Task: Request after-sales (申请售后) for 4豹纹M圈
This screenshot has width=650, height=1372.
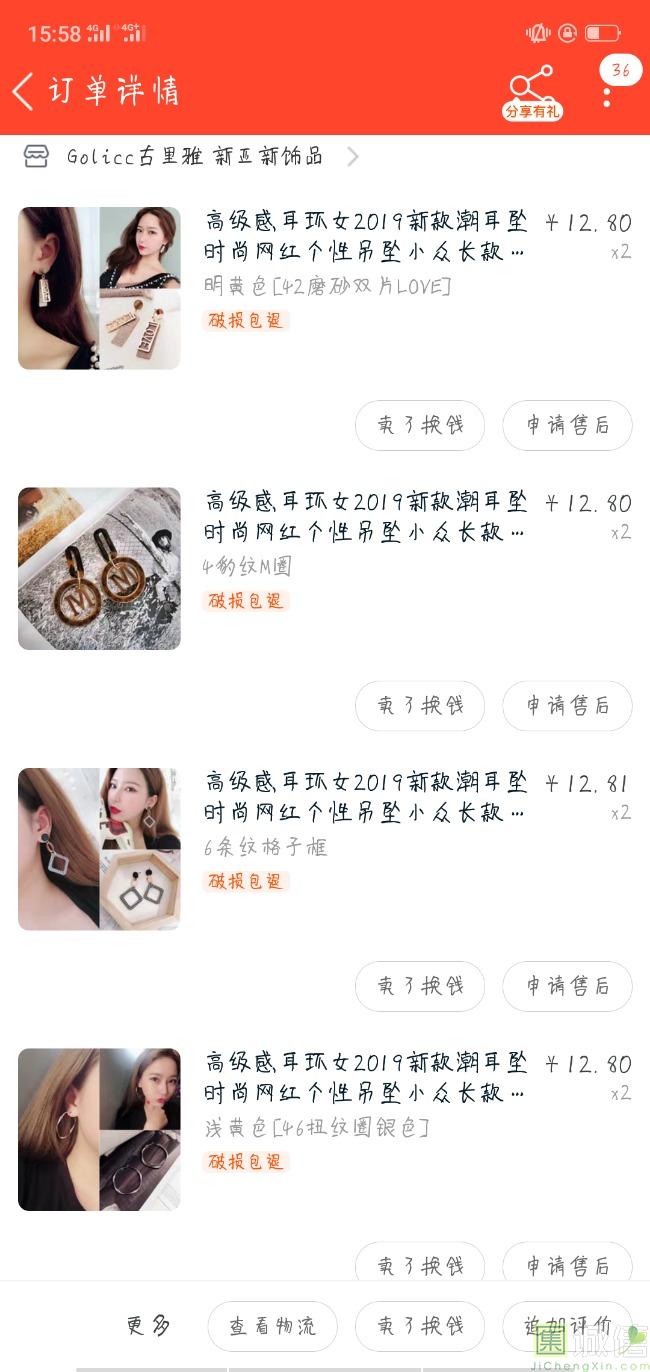Action: coord(567,706)
